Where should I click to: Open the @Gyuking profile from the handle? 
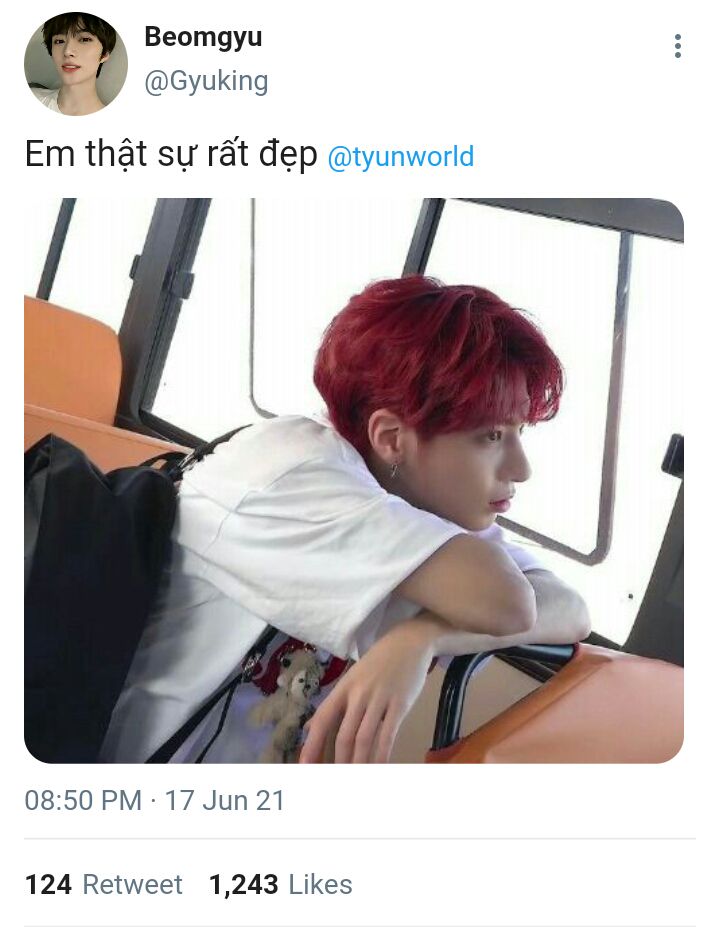pos(206,81)
